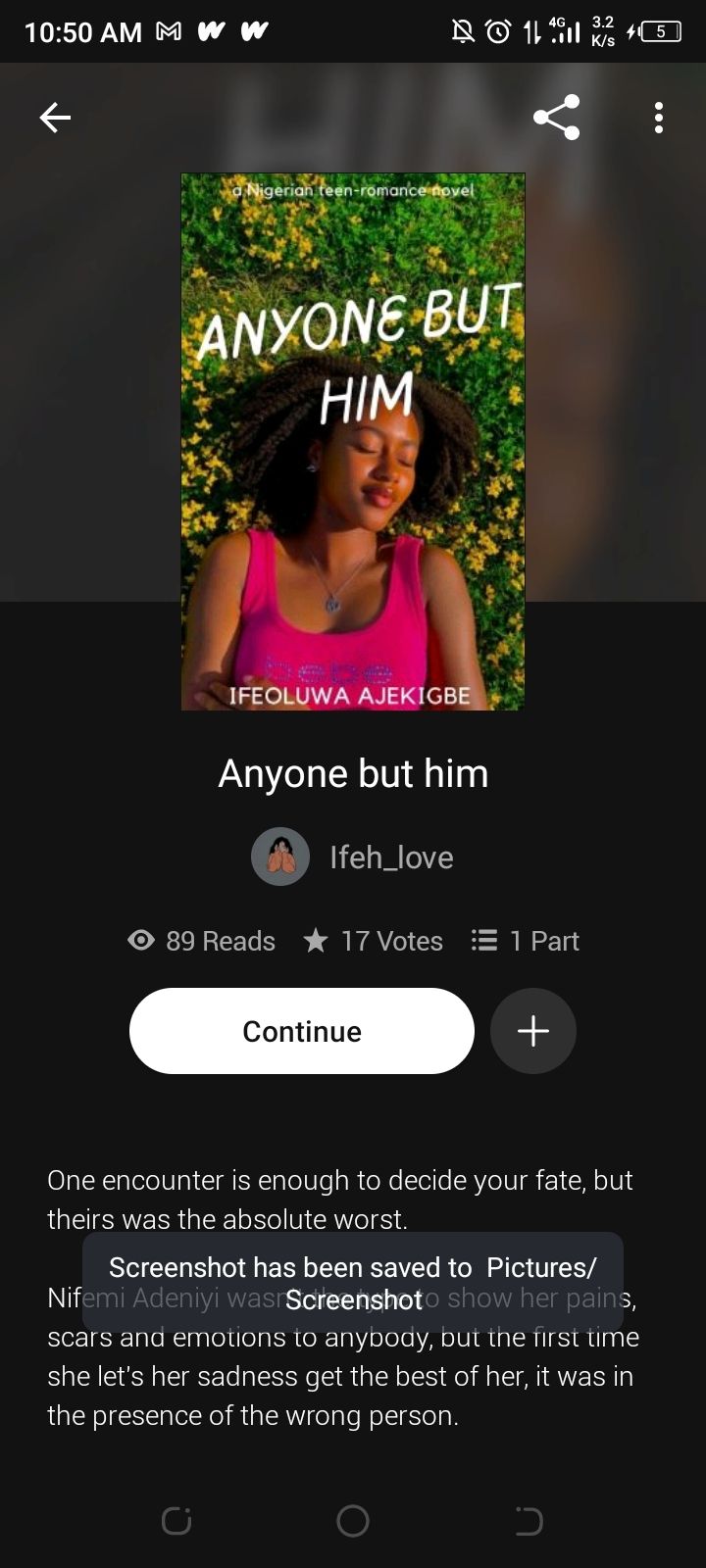Share the story Anyone but him
706x1568 pixels.
[x=556, y=118]
